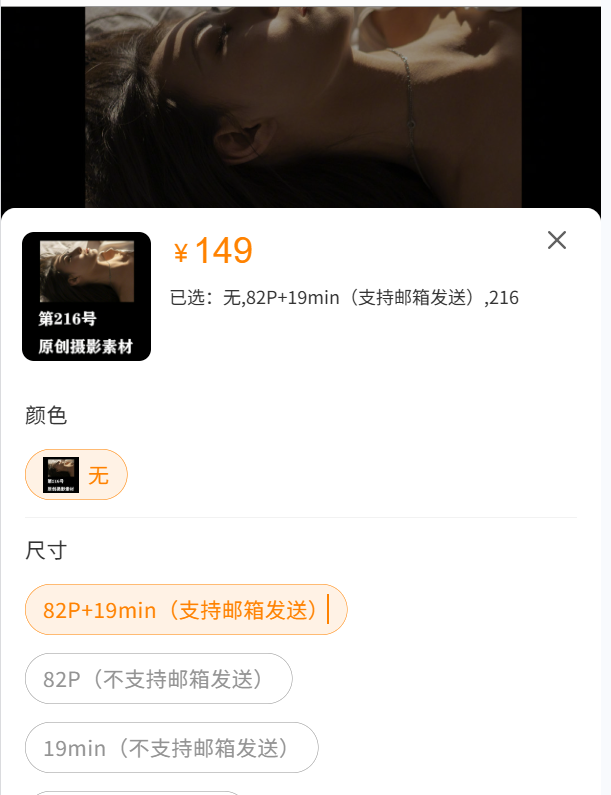The width and height of the screenshot is (611, 795).
Task: Pick the 19min（不支持邮箱发送）size option
Action: tap(171, 747)
